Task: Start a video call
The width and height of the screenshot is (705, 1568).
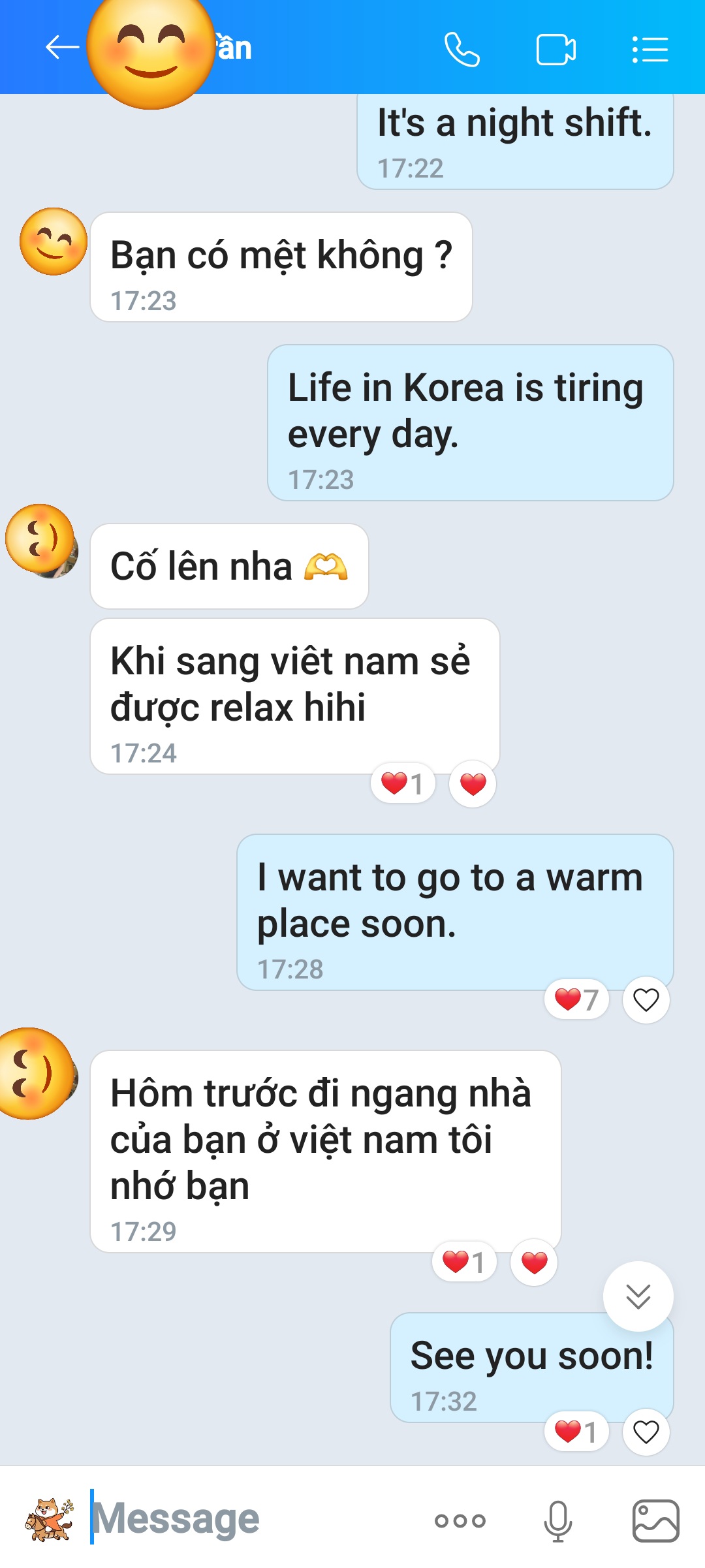Action: (556, 49)
